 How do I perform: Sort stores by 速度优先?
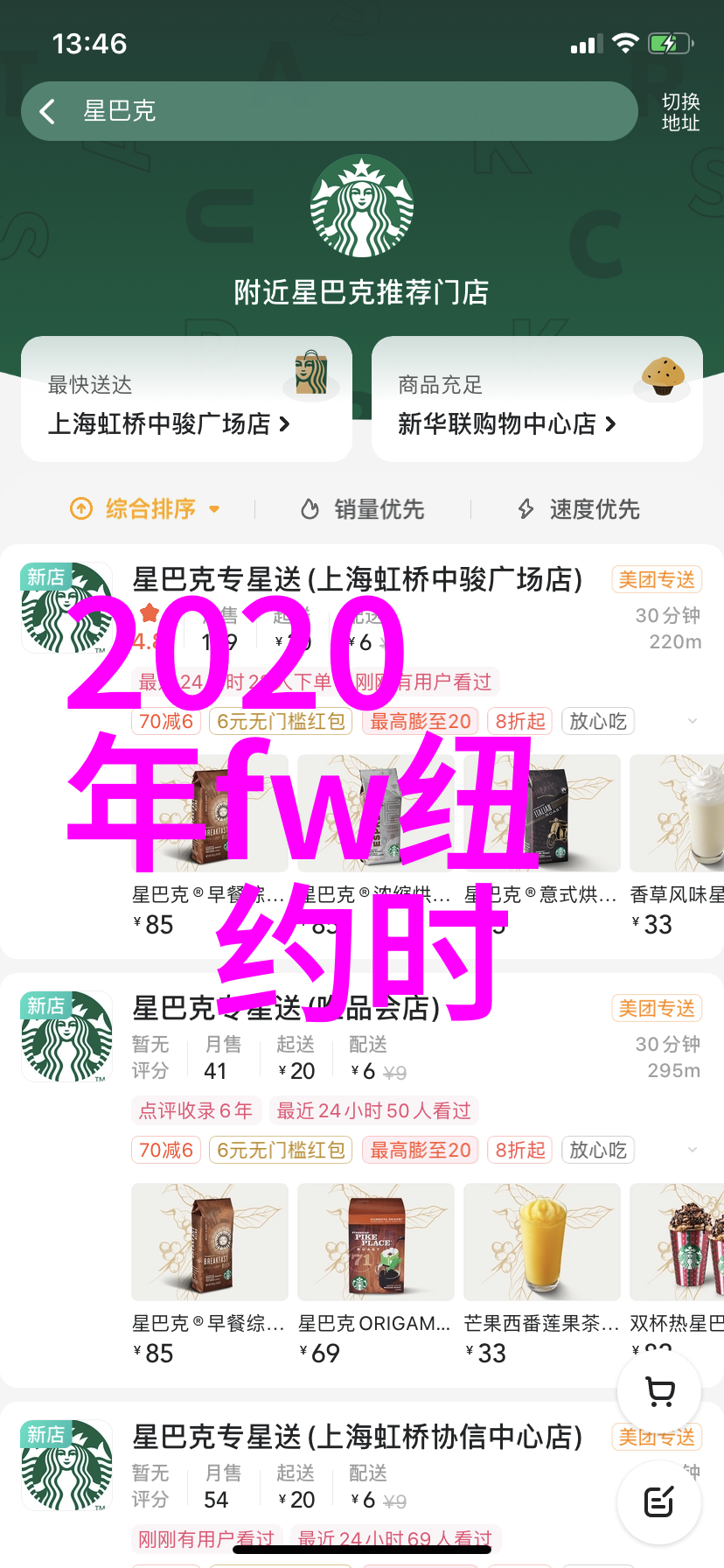(x=579, y=508)
